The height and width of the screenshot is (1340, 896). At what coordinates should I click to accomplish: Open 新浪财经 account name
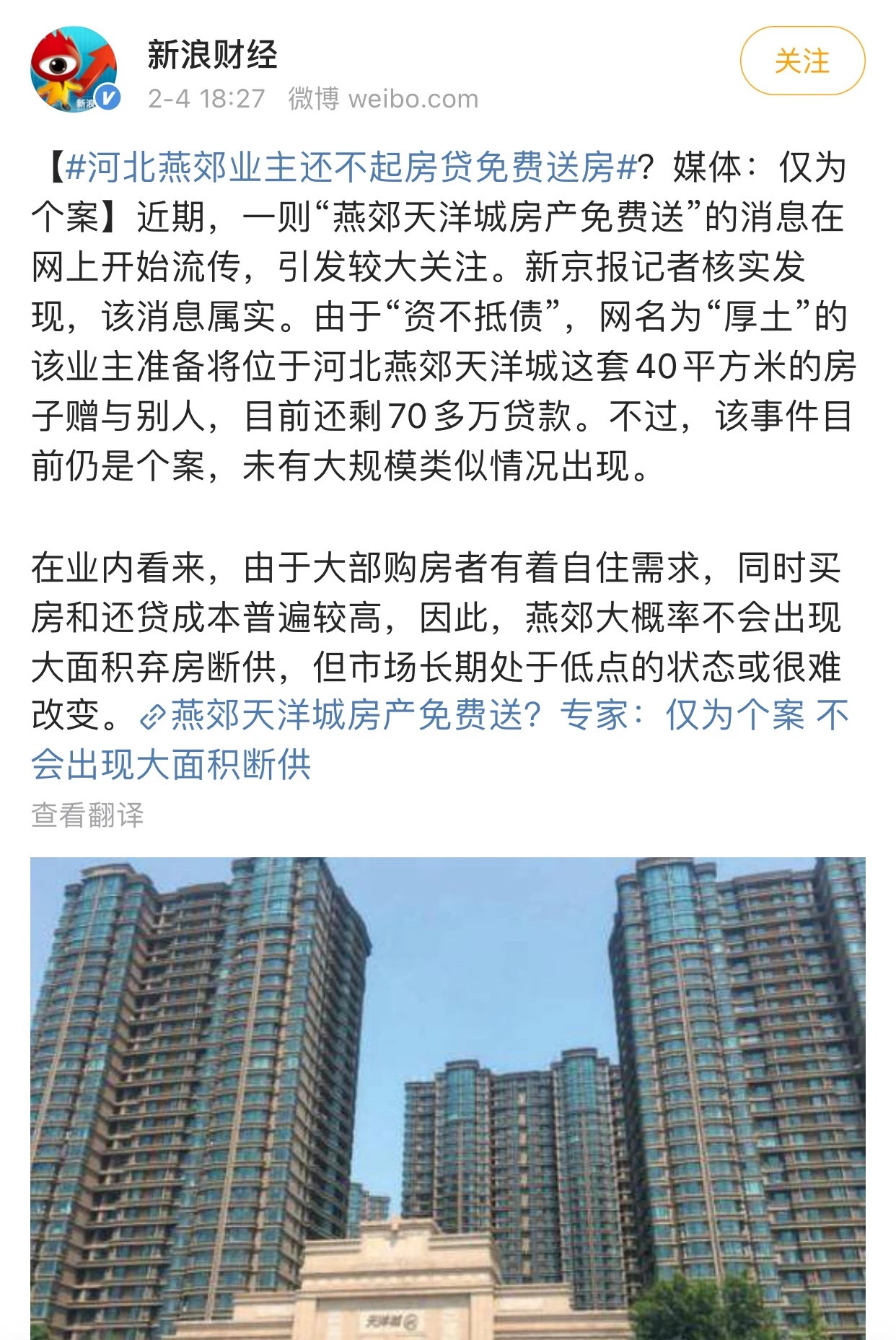tap(212, 55)
